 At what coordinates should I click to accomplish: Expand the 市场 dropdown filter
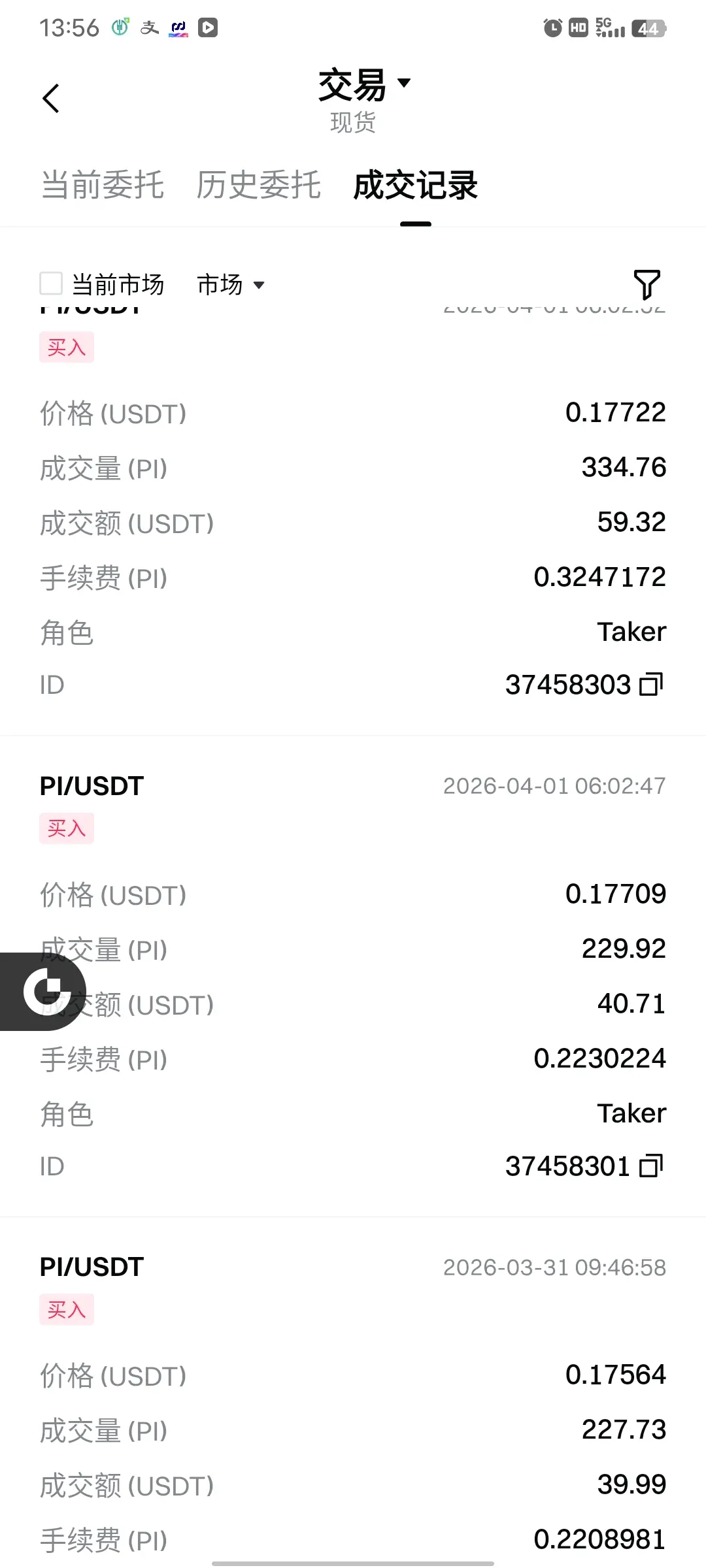coord(231,285)
